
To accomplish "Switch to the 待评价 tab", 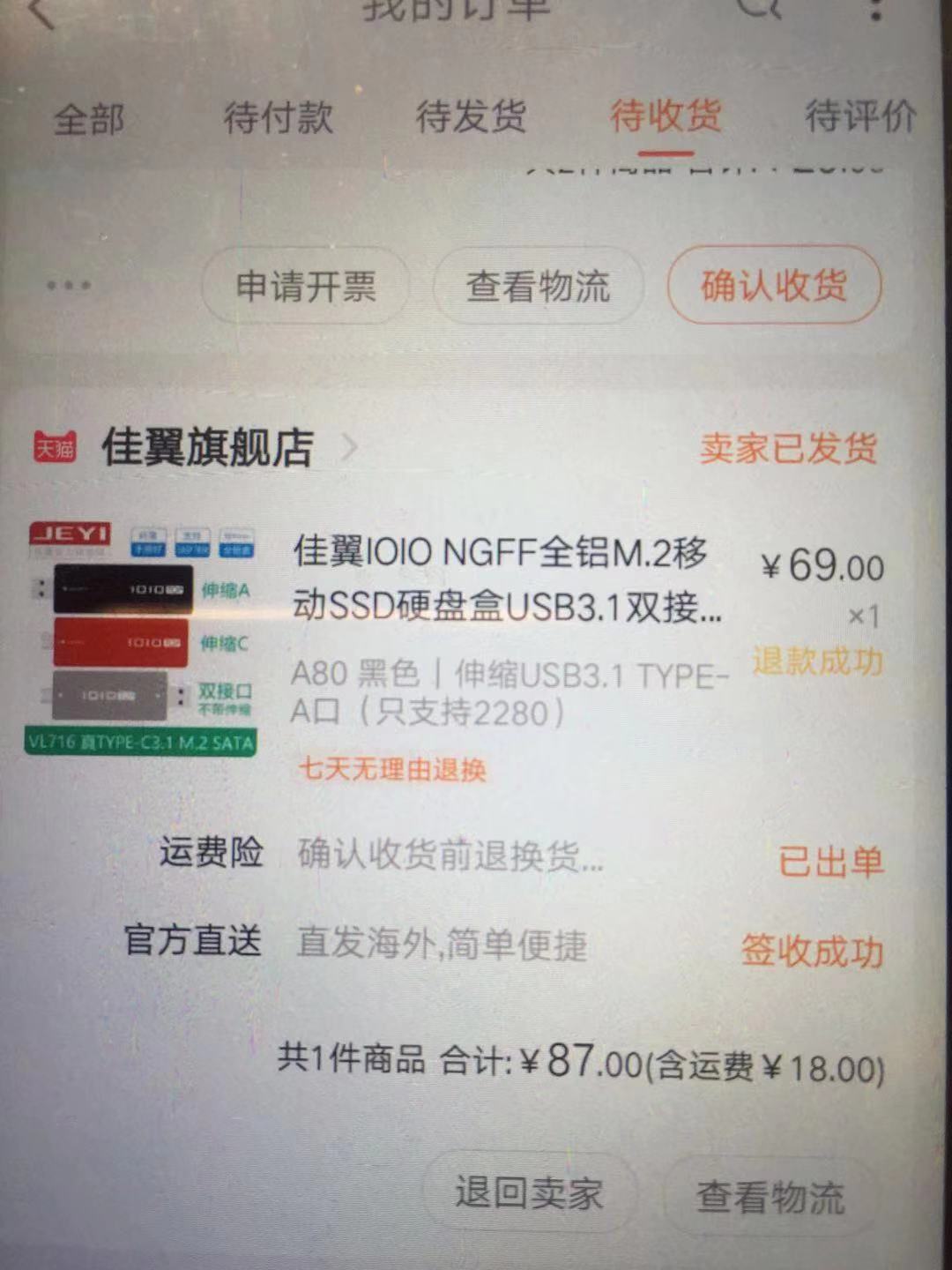I will click(x=859, y=116).
